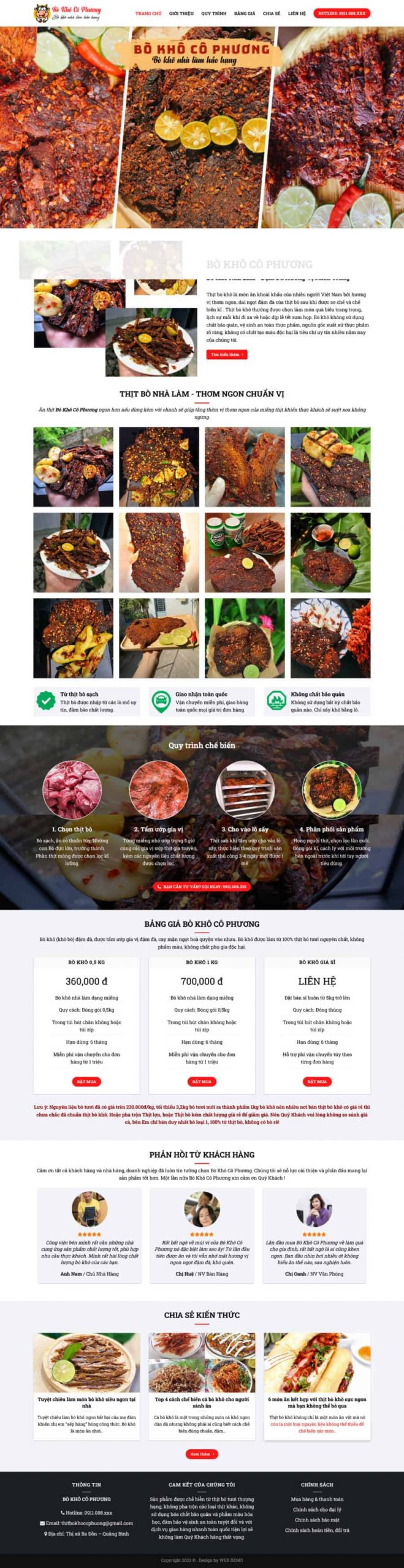Order the Bò khô 1 kg package
Screen dimensions: 404x1568
click(202, 1082)
